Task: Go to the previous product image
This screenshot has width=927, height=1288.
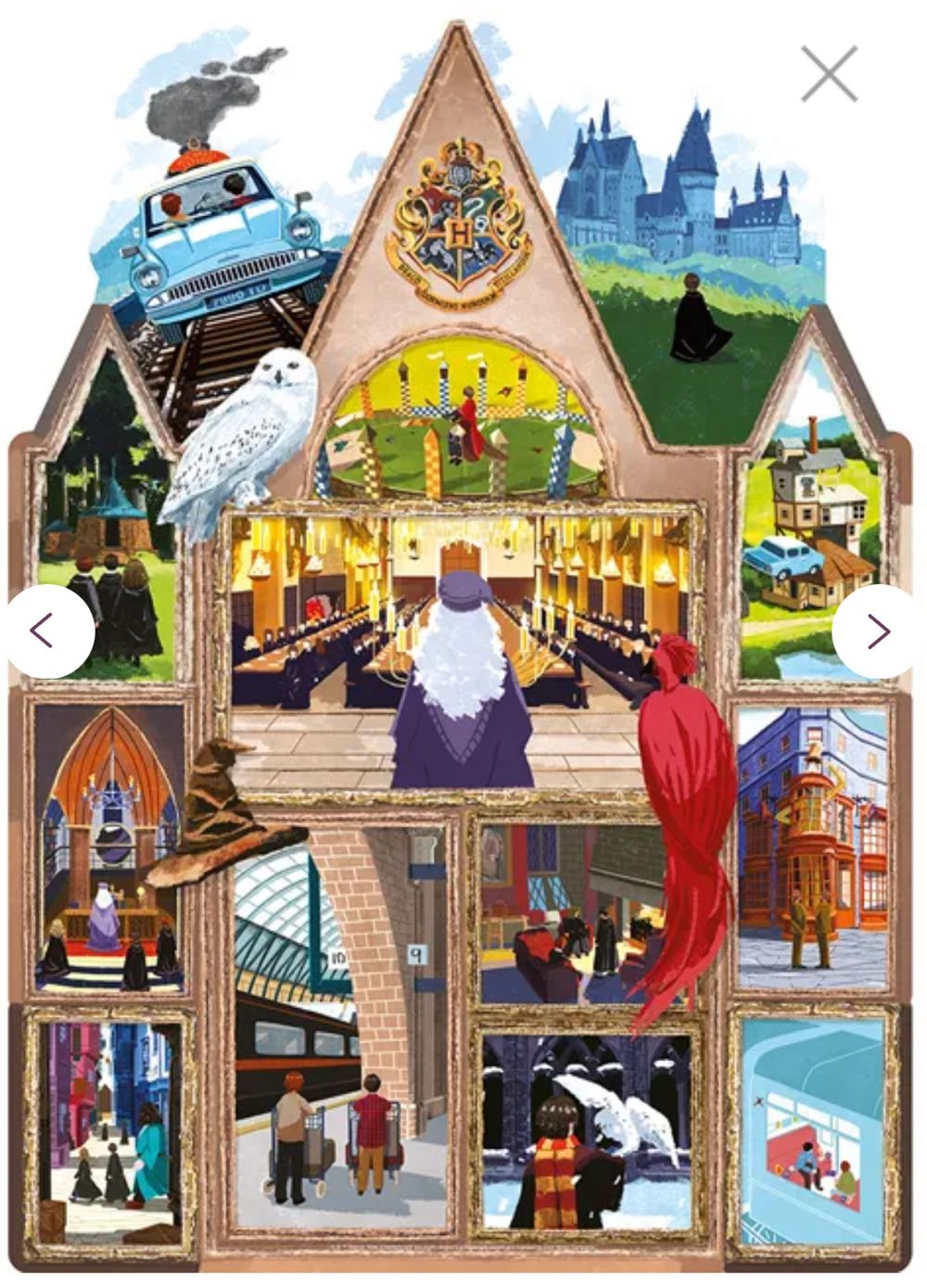Action: point(44,631)
